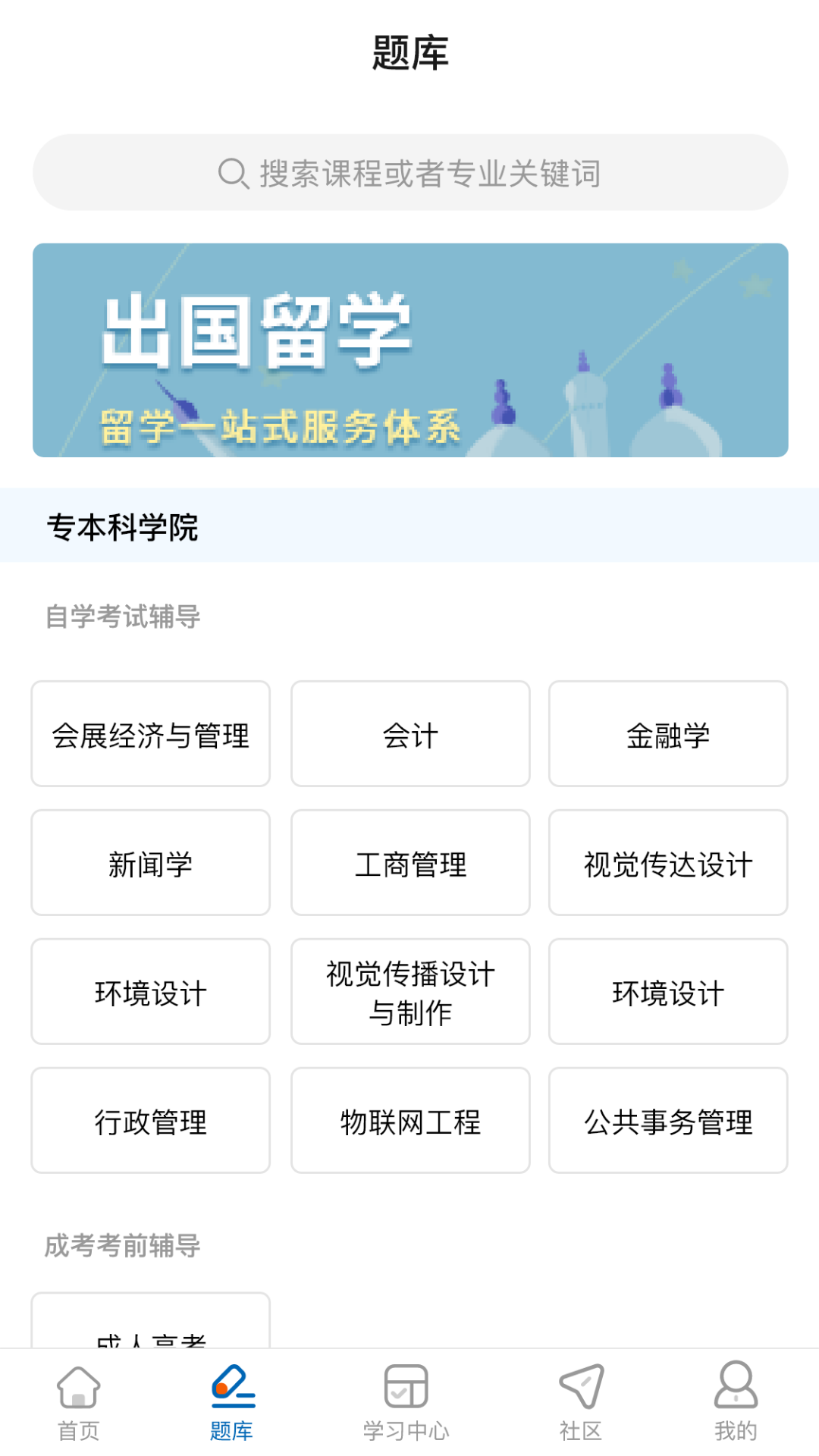This screenshot has height=1456, width=819.
Task: Open the 出国留学 banner
Action: point(409,350)
